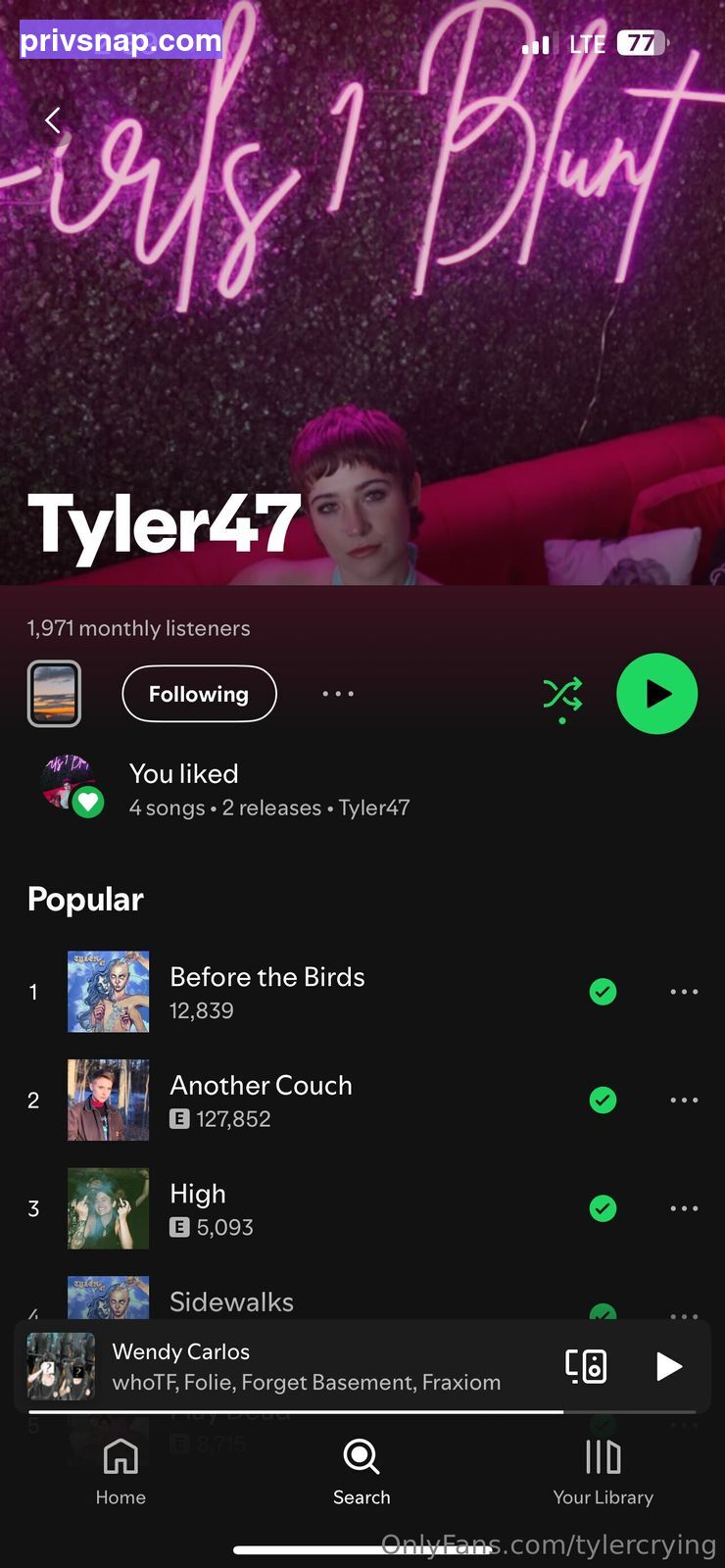
Task: Resume Wendy Carlos from the mini player
Action: click(668, 1366)
